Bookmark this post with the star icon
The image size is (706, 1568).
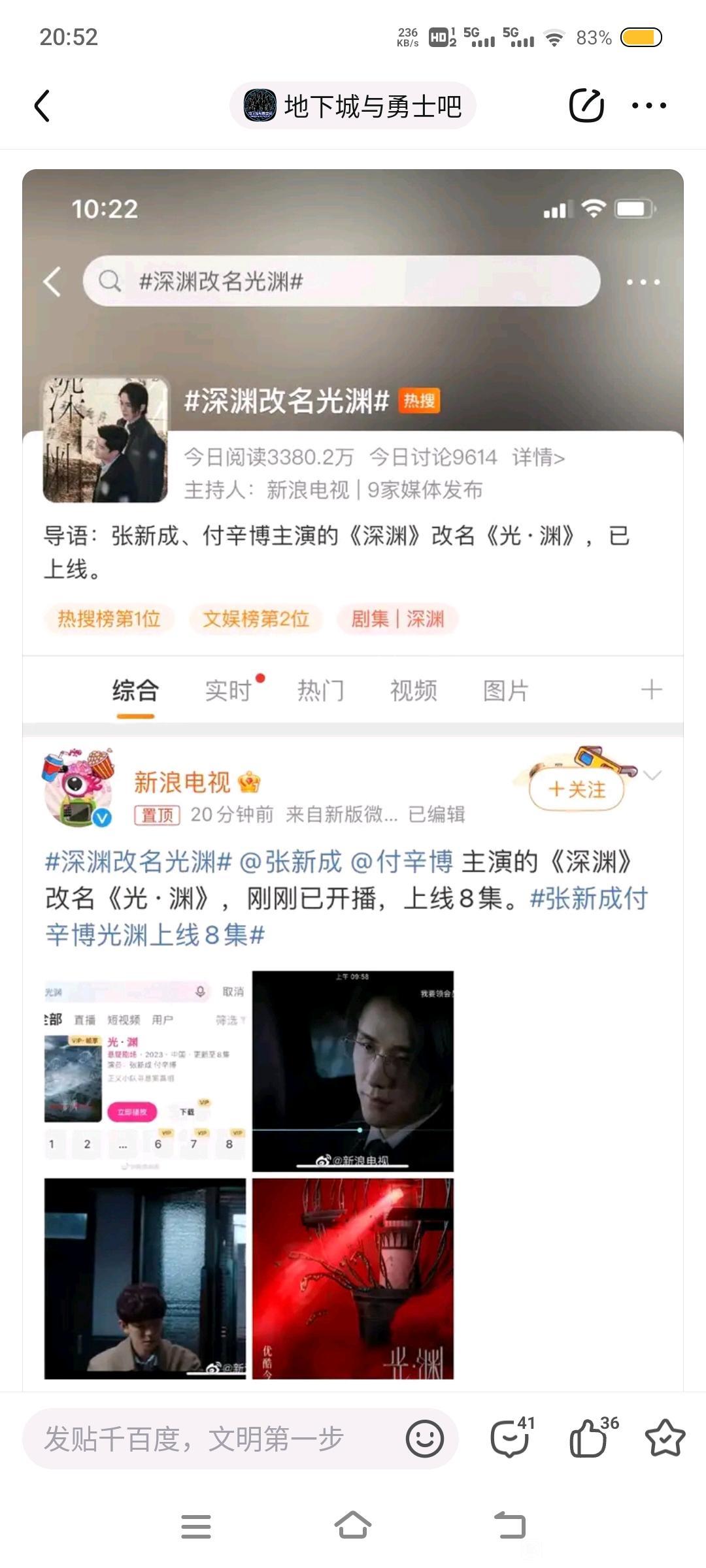click(665, 1438)
